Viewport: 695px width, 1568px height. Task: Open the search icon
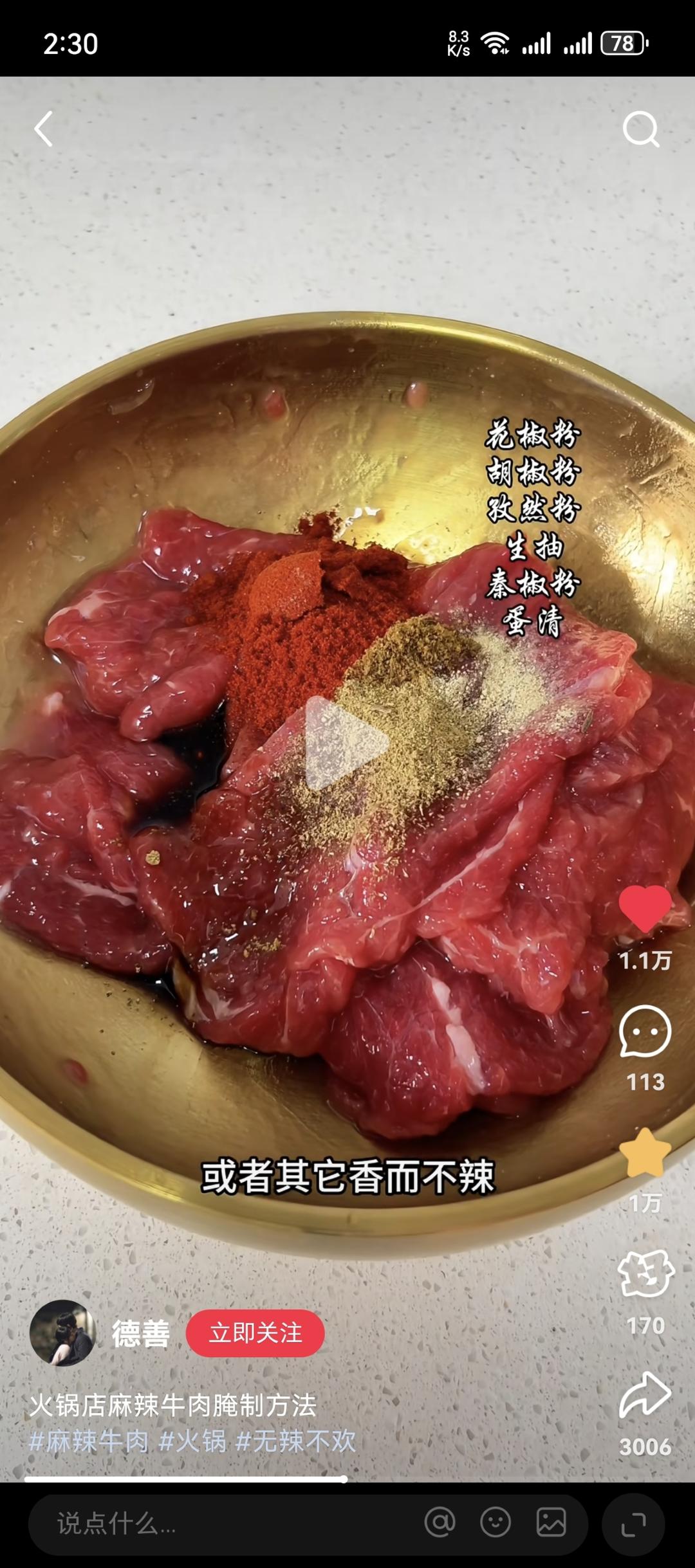(641, 127)
